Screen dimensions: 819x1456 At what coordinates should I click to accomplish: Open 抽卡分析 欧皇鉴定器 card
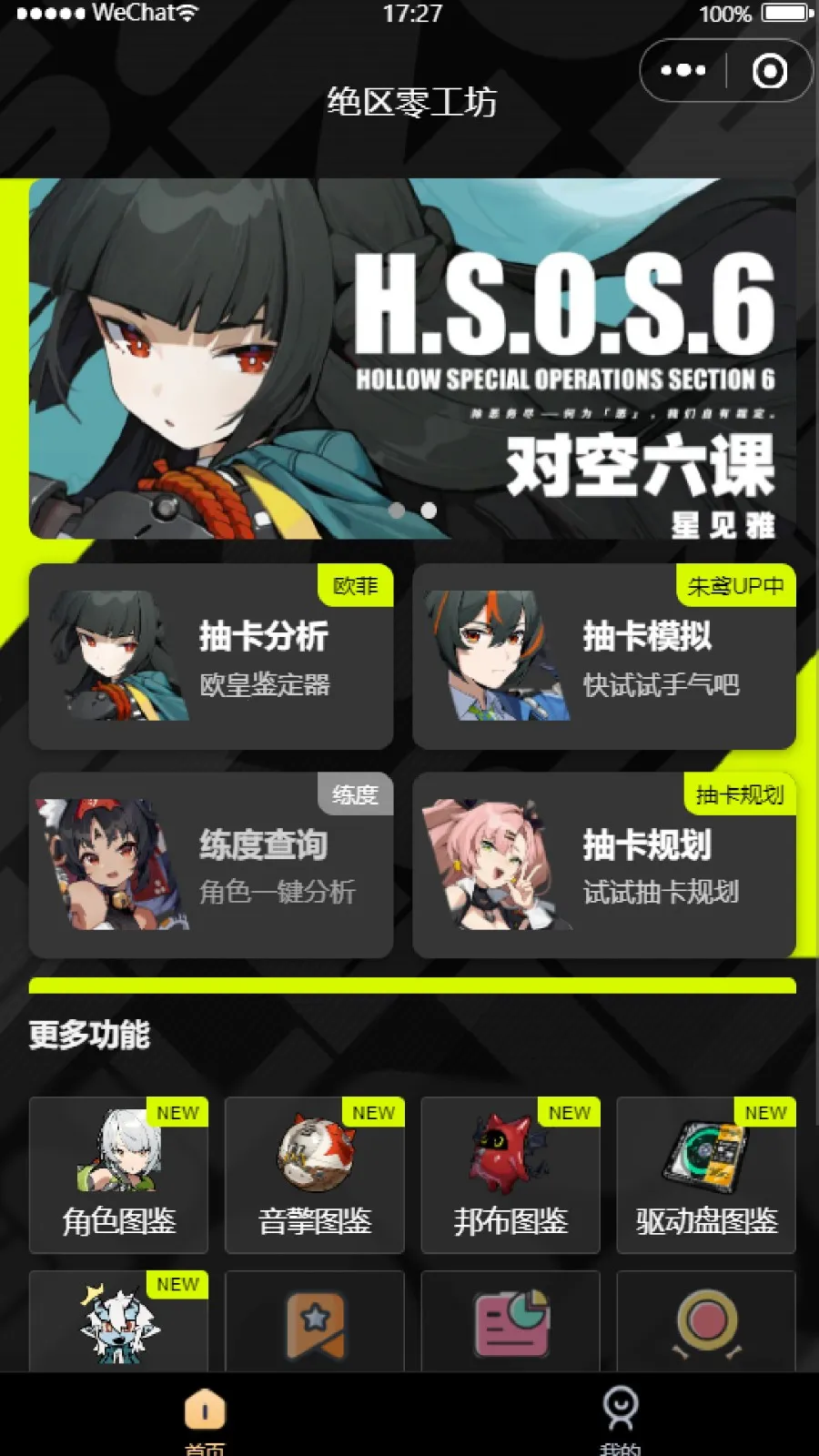(x=211, y=657)
